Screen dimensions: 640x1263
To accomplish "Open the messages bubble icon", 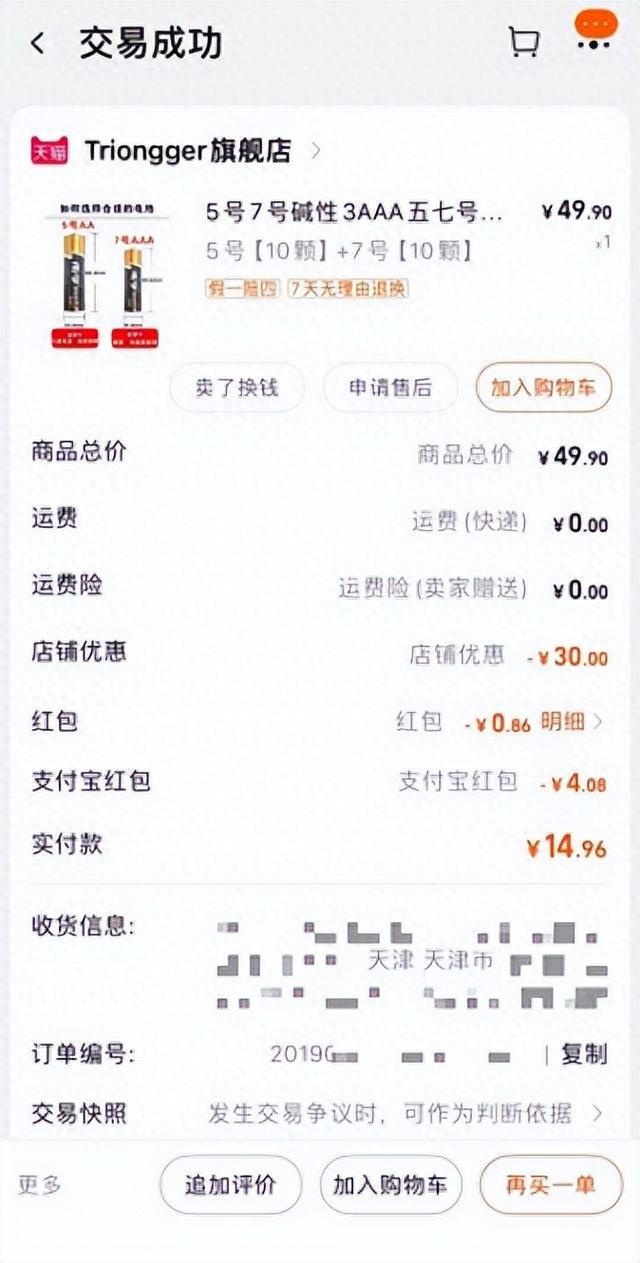I will 592,32.
